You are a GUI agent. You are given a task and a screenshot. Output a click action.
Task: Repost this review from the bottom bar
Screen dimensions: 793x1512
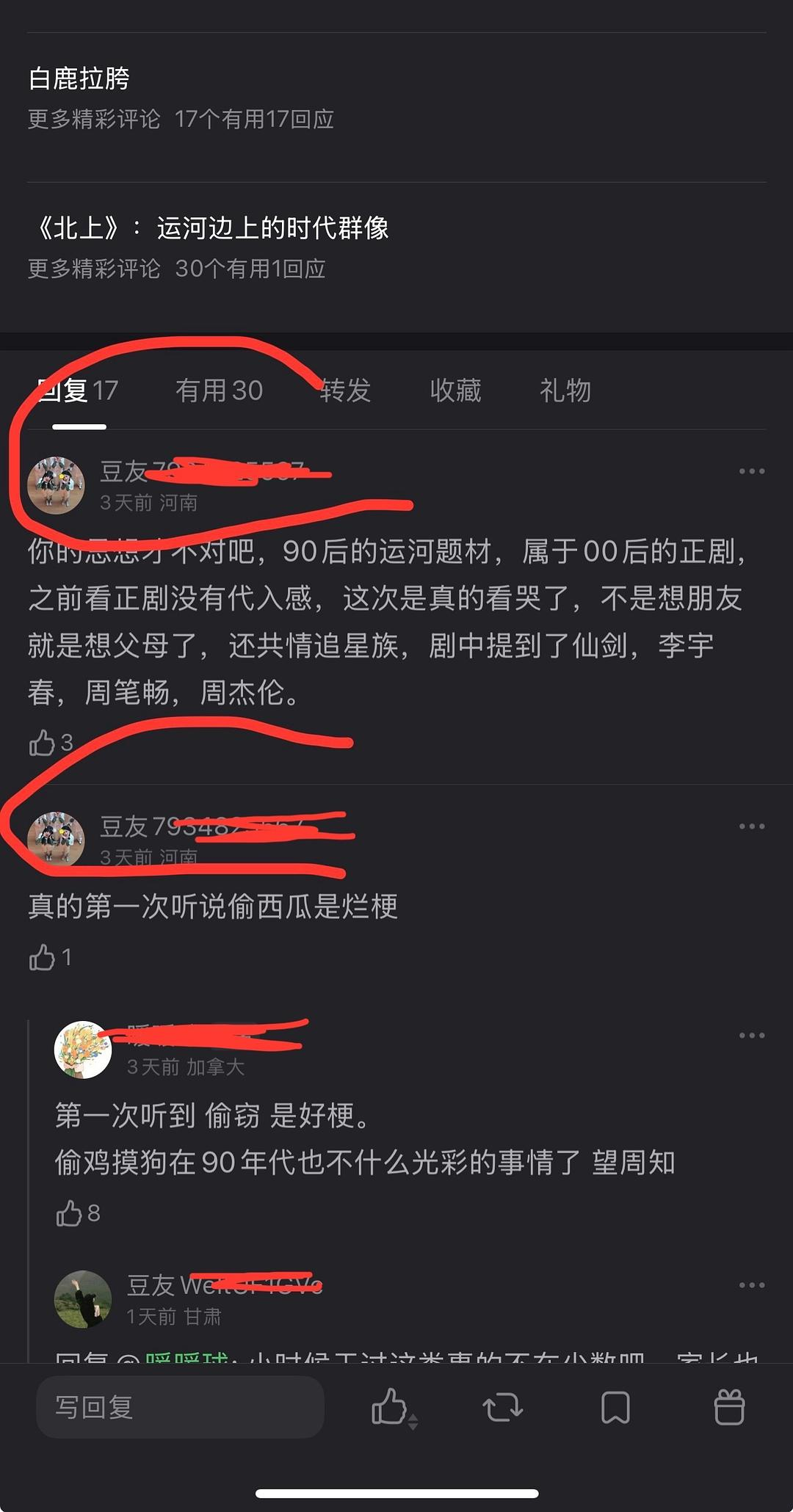[503, 1407]
